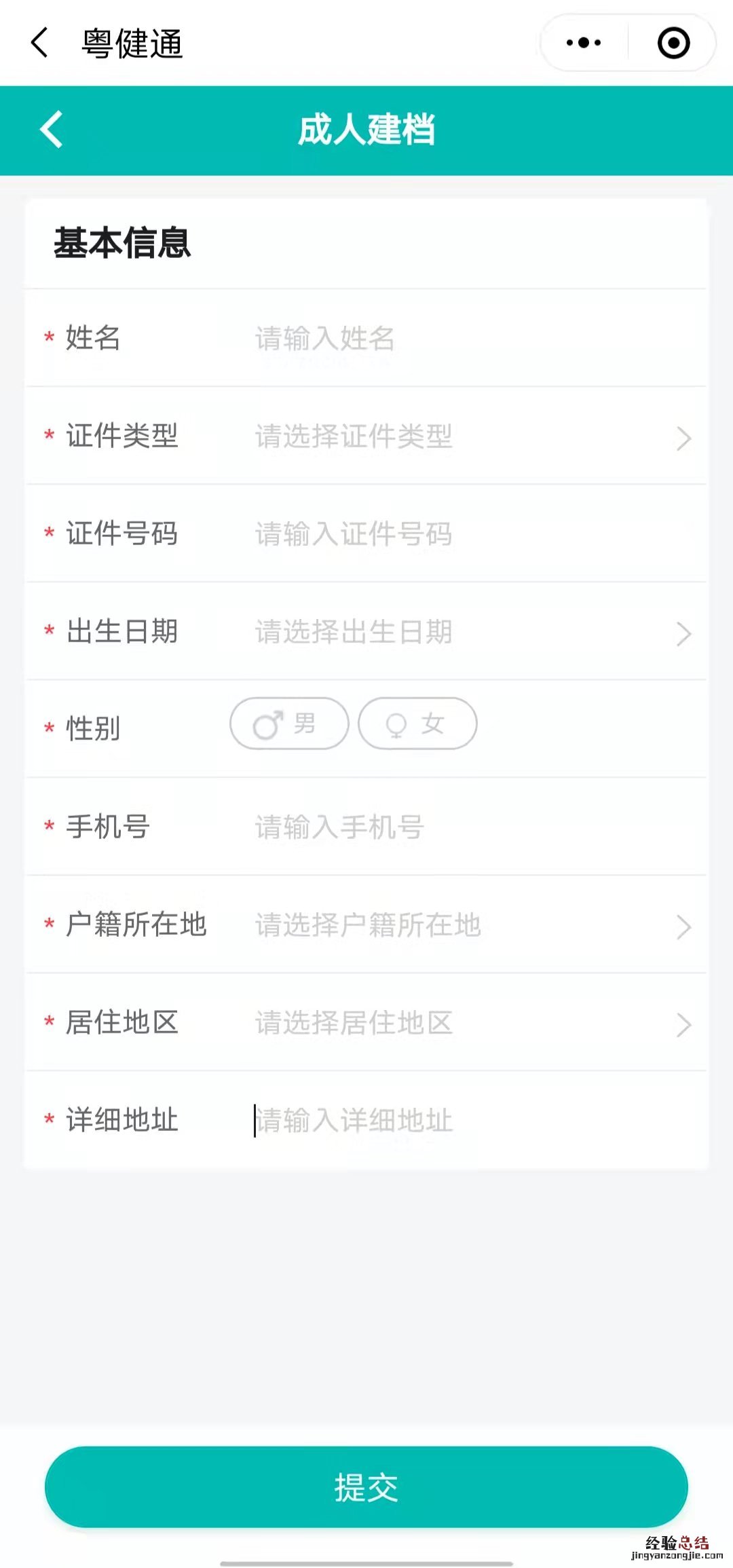Go back from the 成人建档 page
Screen dimensions: 733x1568
(x=52, y=130)
